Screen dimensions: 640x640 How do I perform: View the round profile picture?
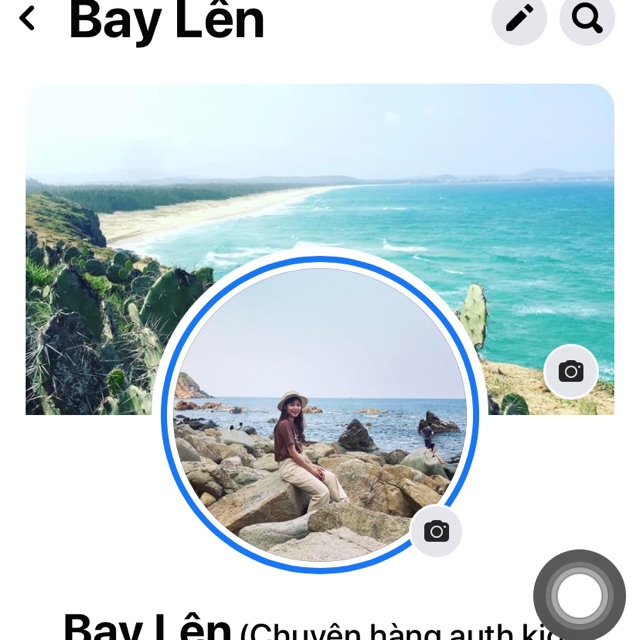[x=318, y=412]
